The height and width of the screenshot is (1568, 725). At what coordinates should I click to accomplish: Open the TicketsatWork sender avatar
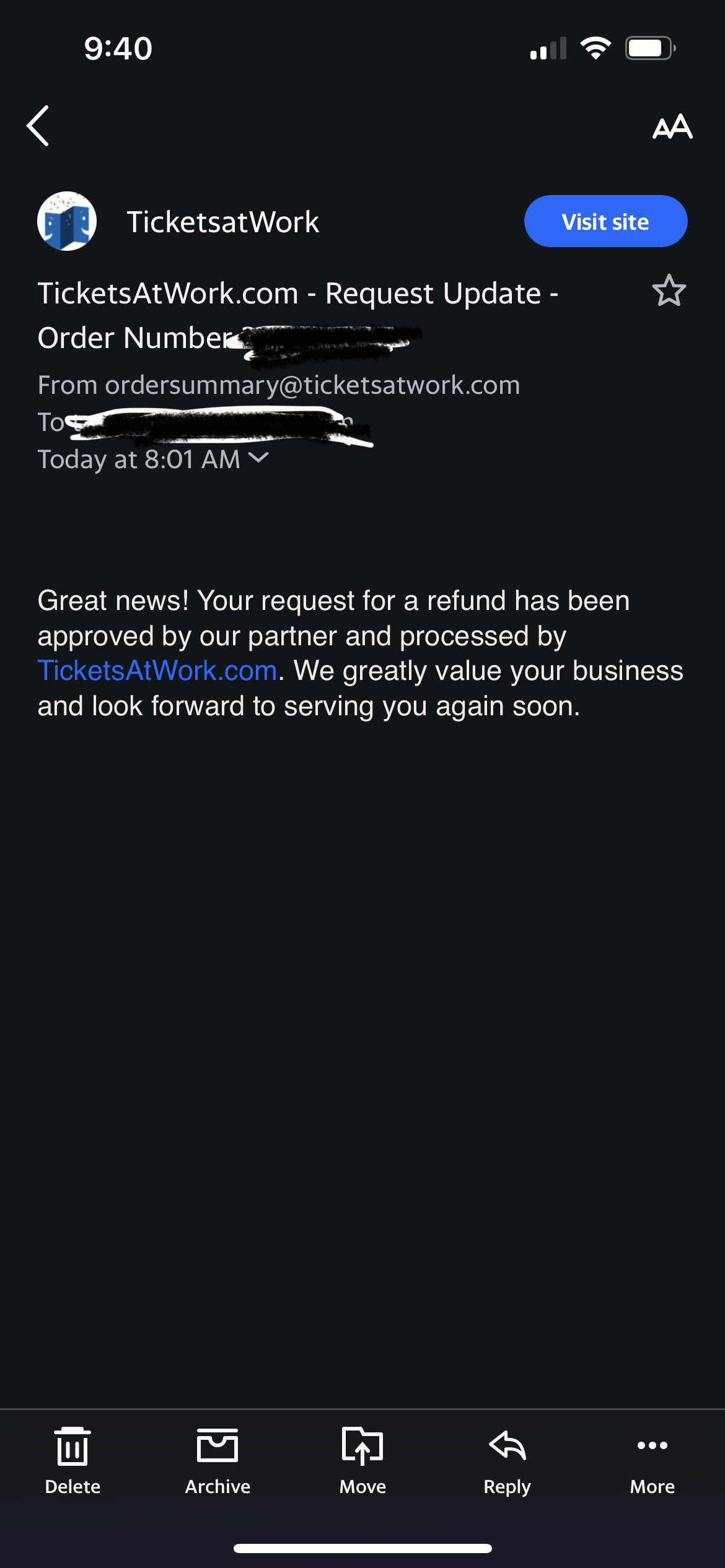pos(67,221)
